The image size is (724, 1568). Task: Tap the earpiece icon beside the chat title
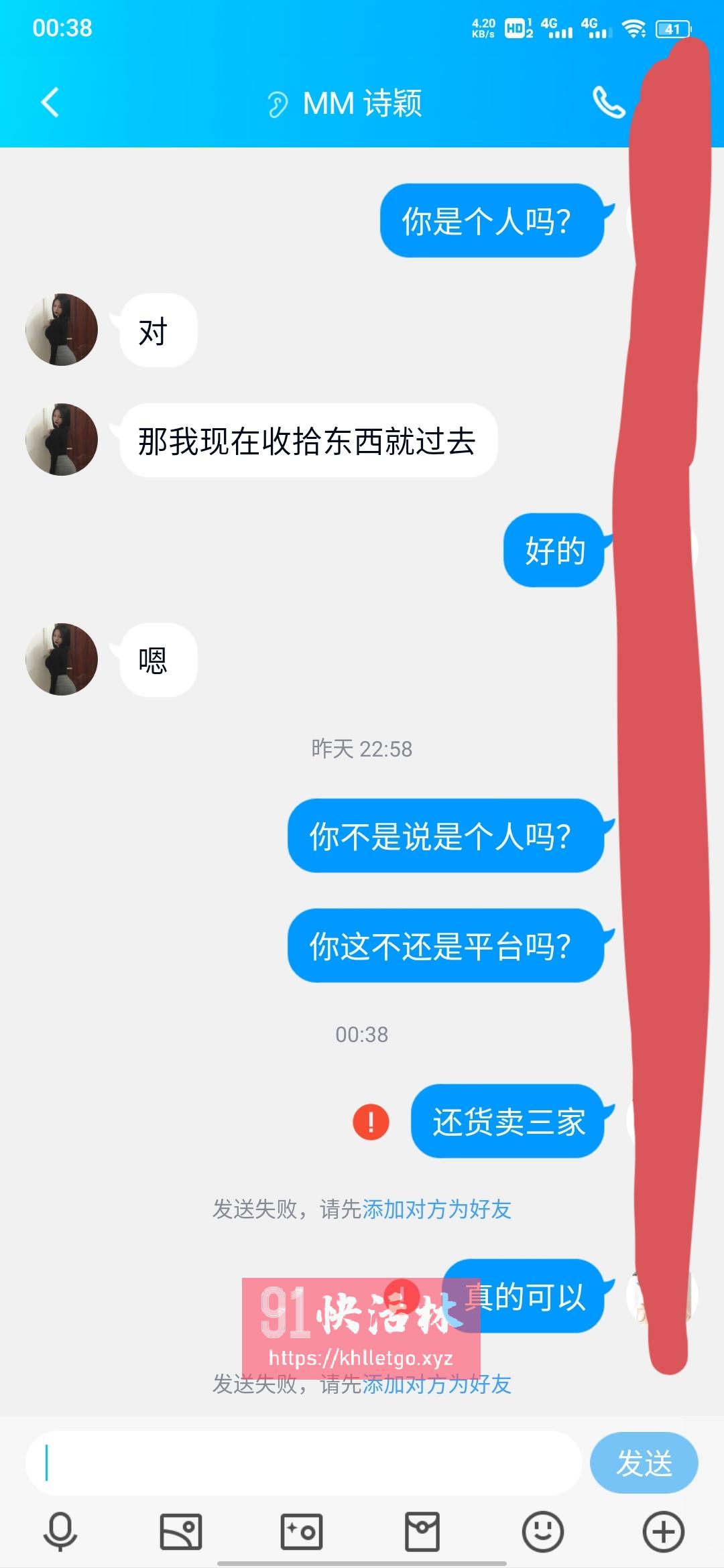(x=278, y=102)
